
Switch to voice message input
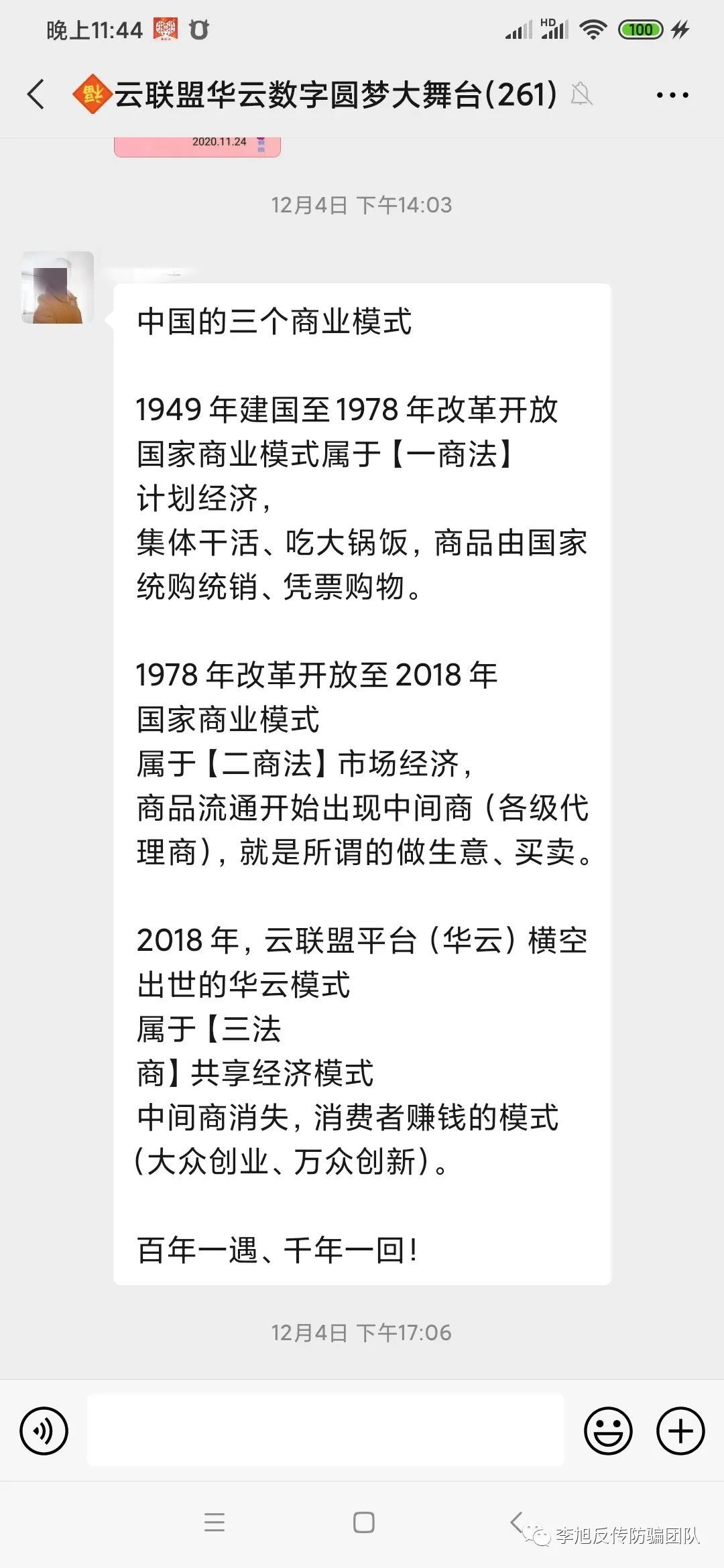pos(44,1431)
